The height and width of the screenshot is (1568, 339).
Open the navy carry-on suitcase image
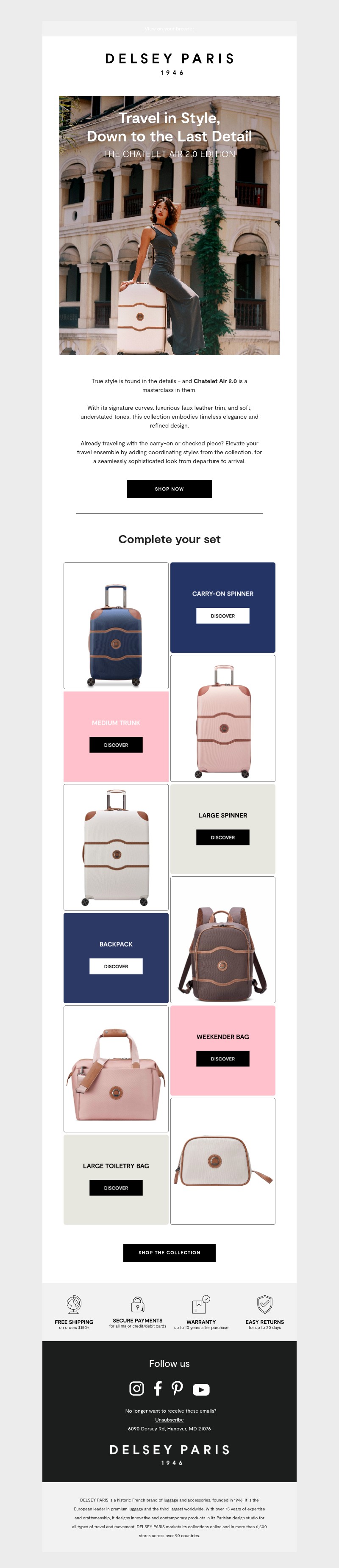coord(116,625)
